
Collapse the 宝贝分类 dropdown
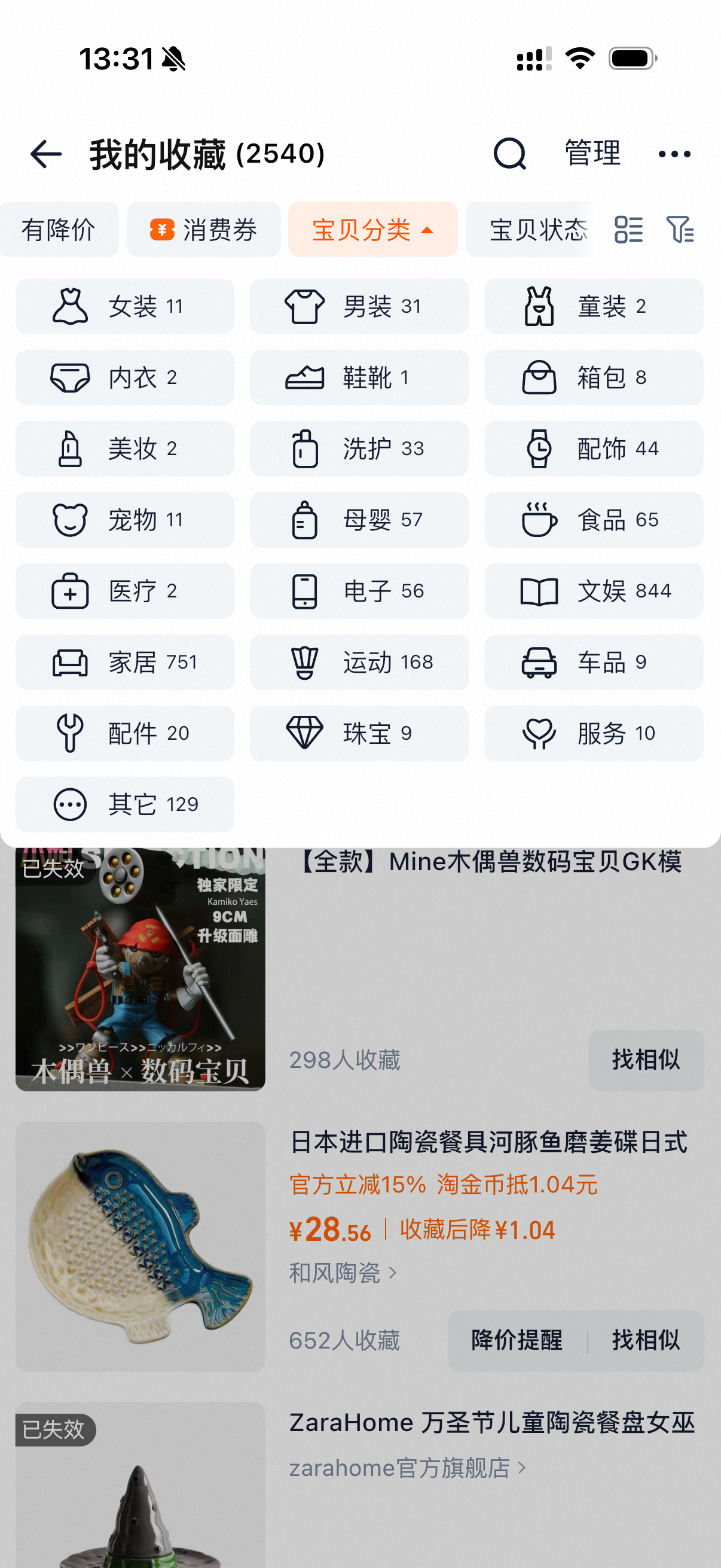click(372, 230)
